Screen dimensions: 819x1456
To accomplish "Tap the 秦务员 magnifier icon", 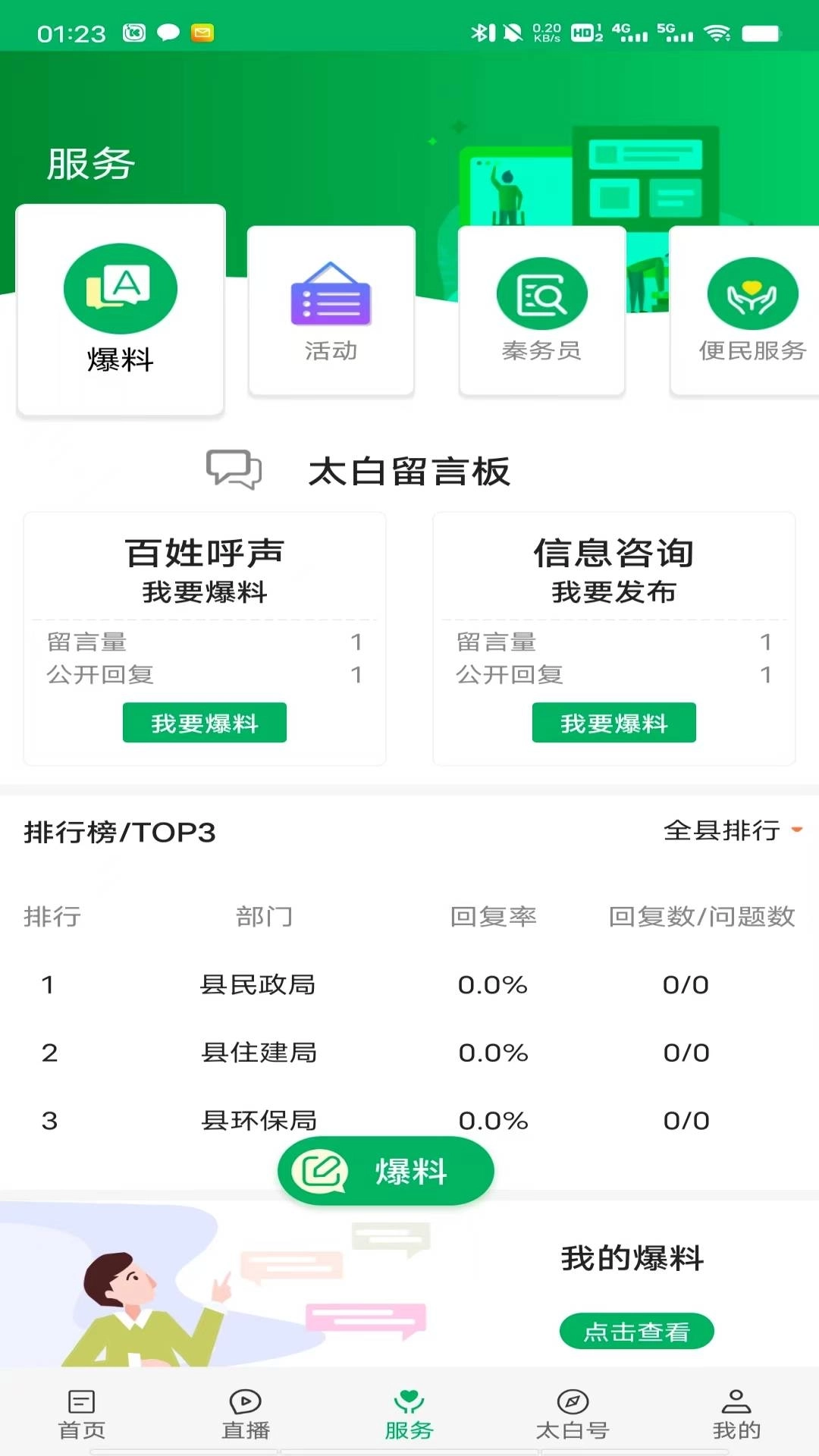I will (x=541, y=294).
